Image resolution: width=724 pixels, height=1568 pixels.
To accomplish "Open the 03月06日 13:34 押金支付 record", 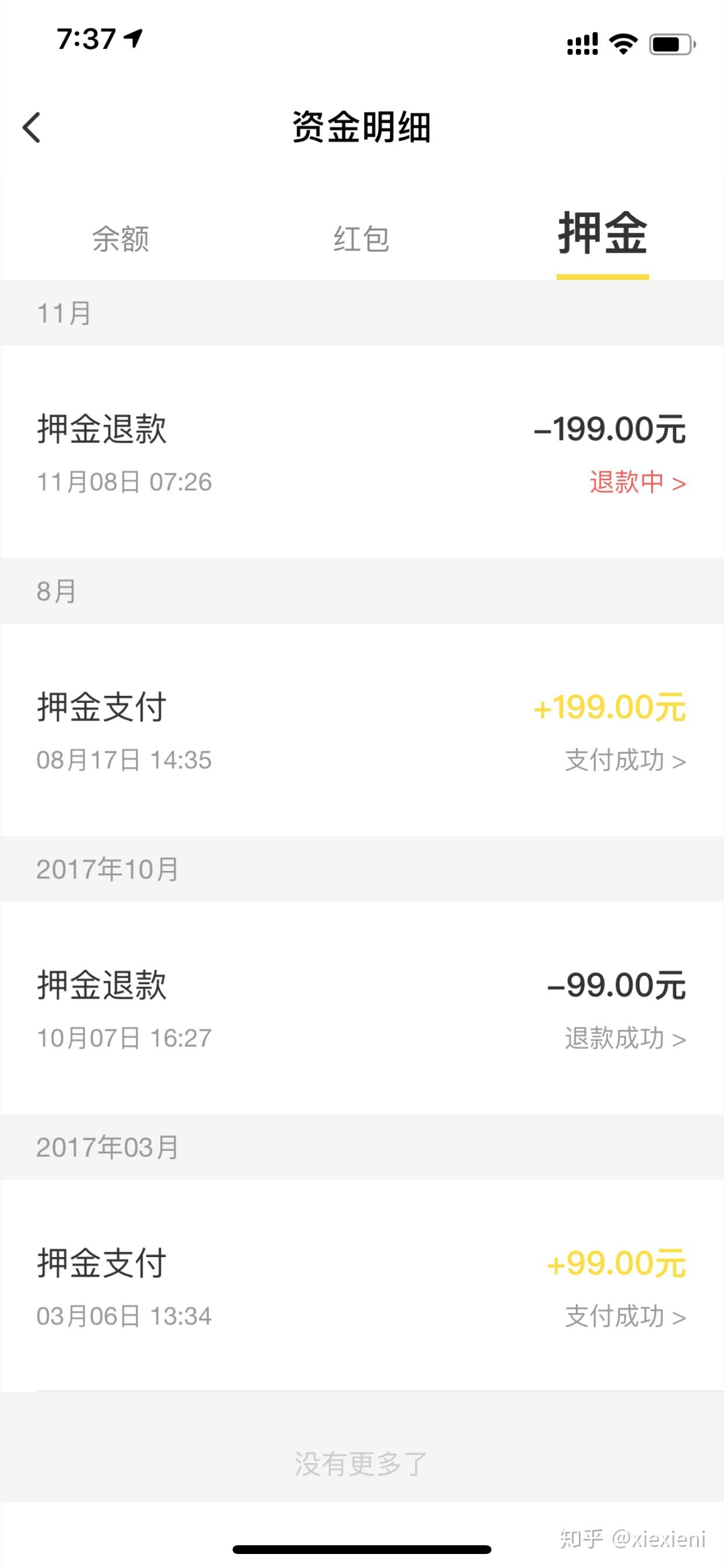I will (x=361, y=1286).
